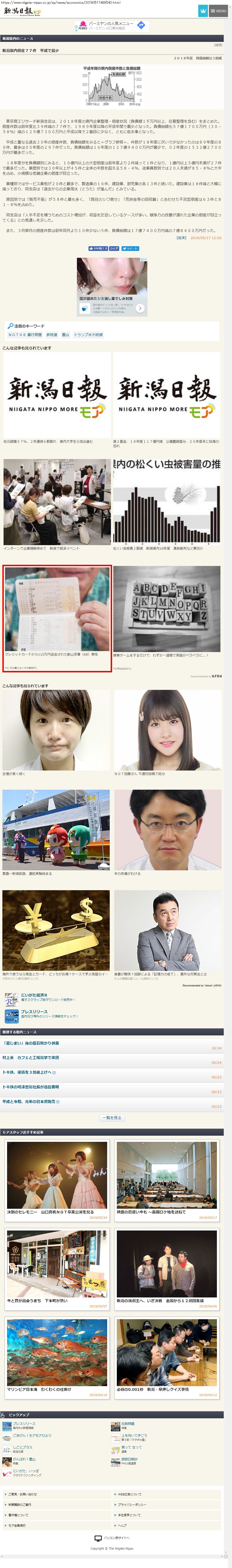232x1568 pixels.
Task: Open the internship job-hunting event article
Action: (x=56, y=505)
